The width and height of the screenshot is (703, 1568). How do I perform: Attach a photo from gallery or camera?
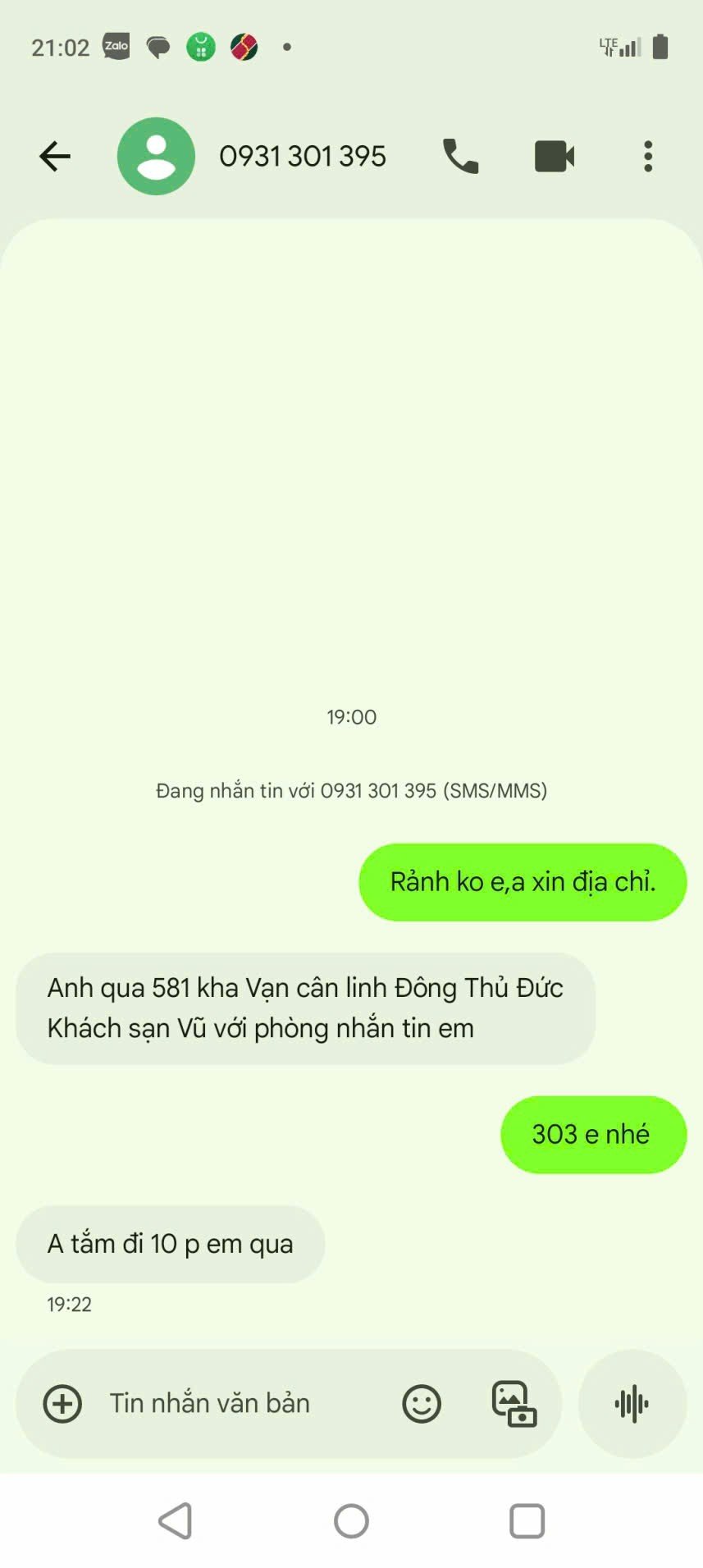[x=514, y=1403]
